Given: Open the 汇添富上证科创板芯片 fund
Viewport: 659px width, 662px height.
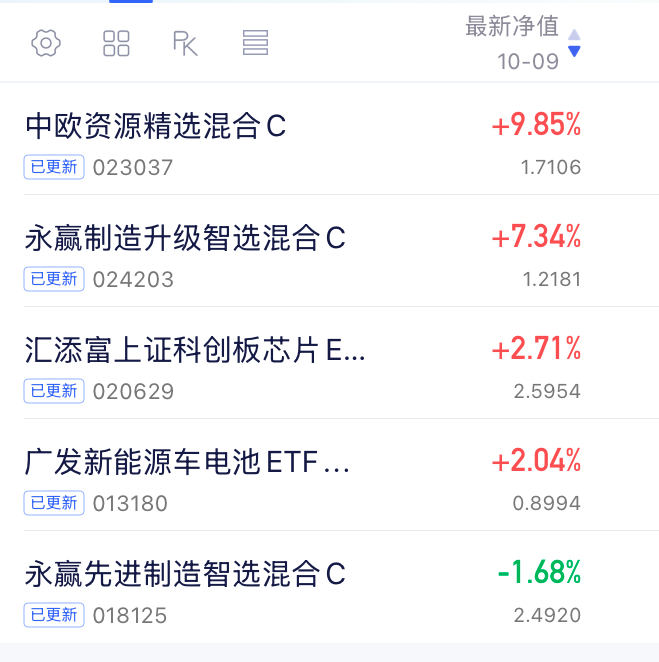Looking at the screenshot, I should point(329,363).
